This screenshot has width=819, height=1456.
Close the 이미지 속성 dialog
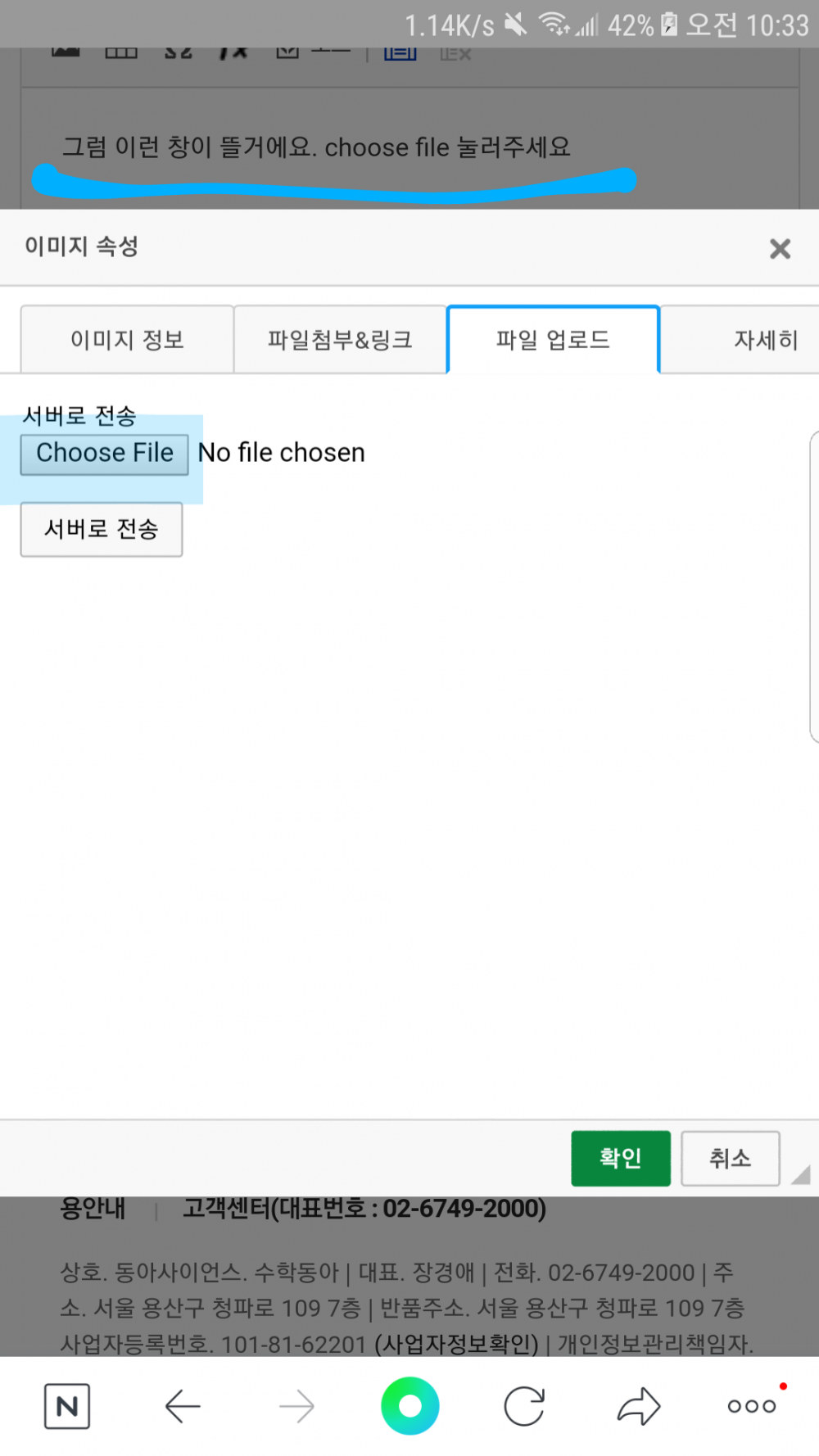(x=780, y=249)
